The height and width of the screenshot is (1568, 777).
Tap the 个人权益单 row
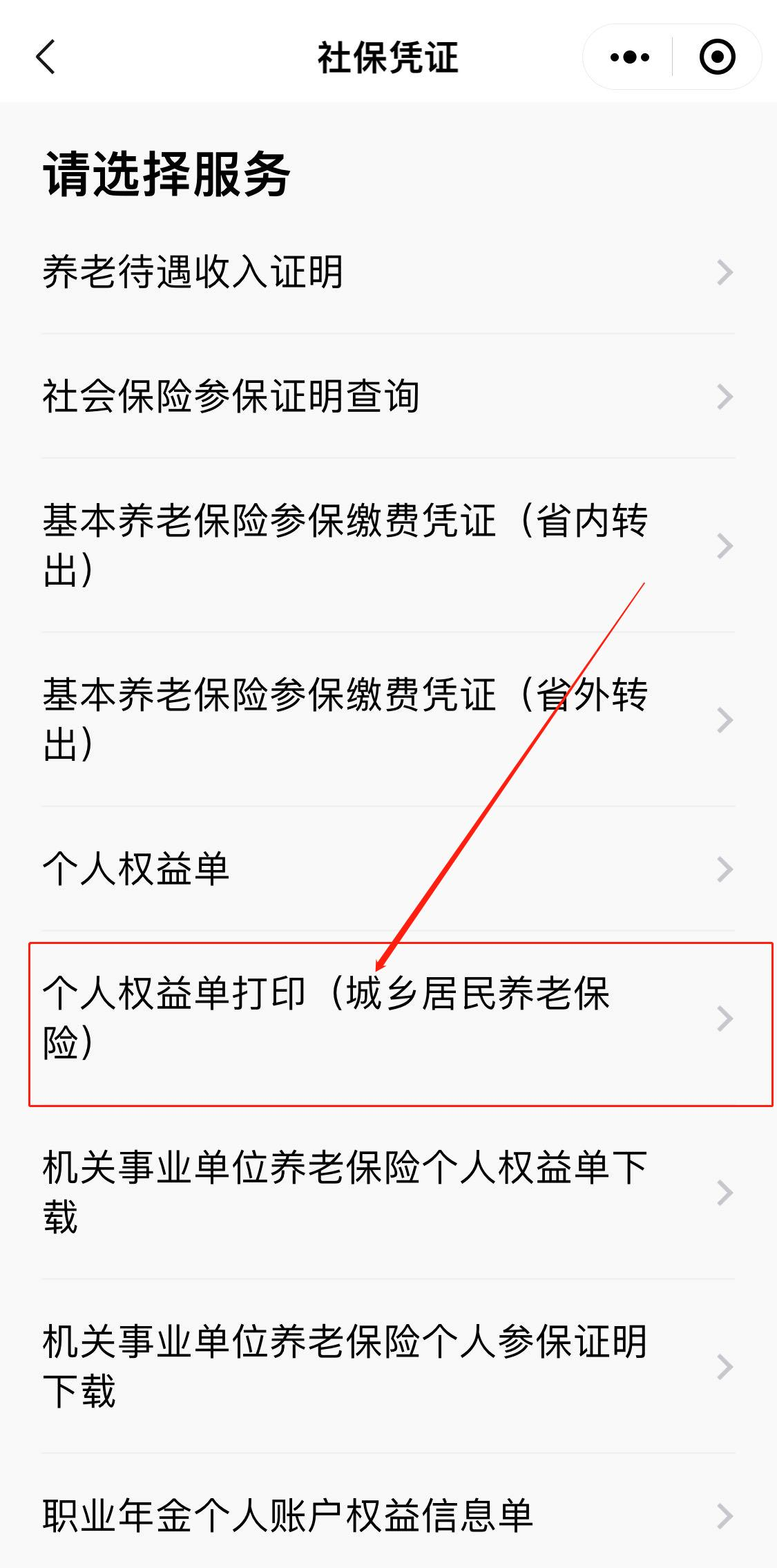pos(387,869)
